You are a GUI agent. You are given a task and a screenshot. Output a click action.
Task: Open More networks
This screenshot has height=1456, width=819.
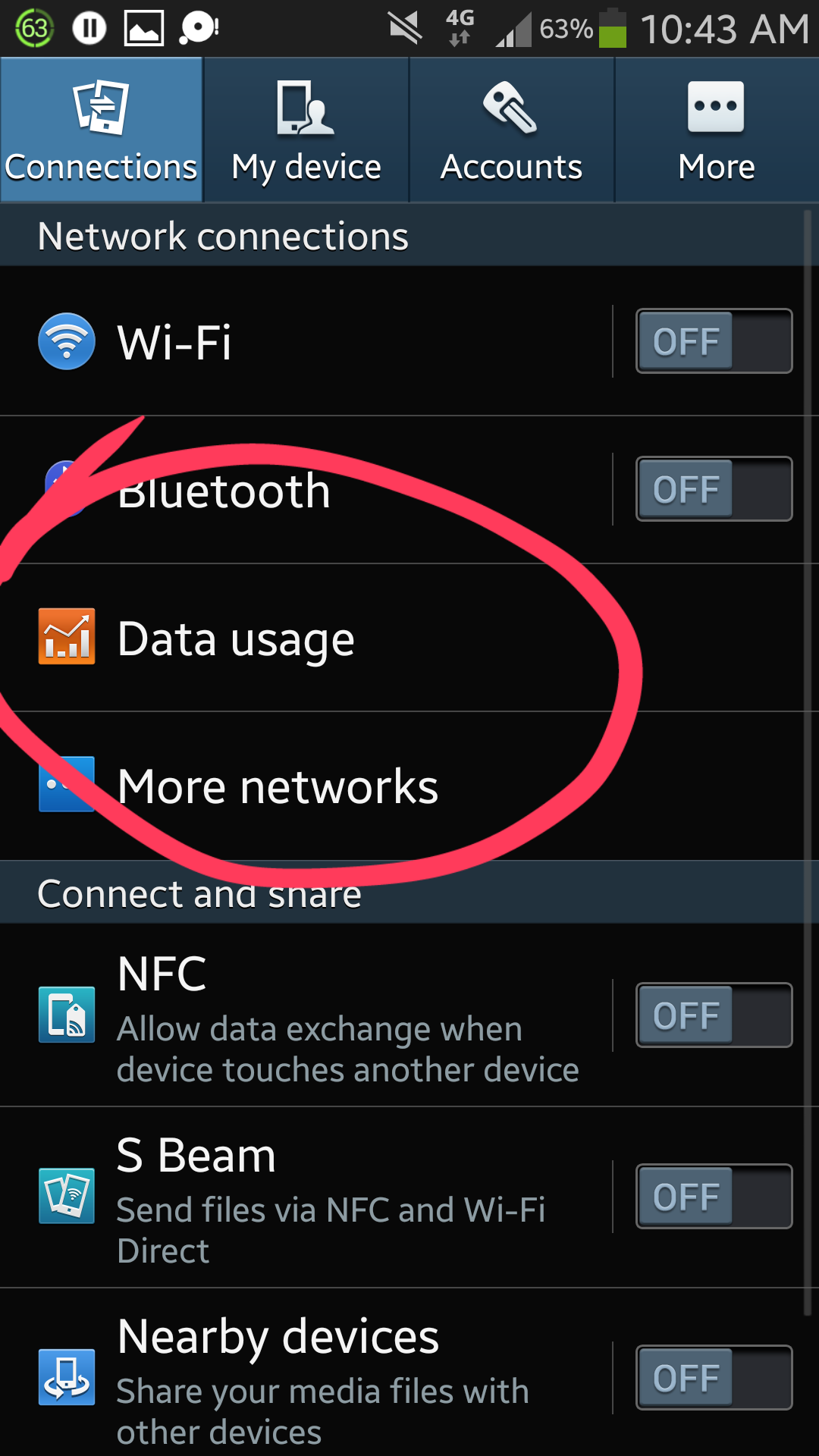tap(402, 786)
